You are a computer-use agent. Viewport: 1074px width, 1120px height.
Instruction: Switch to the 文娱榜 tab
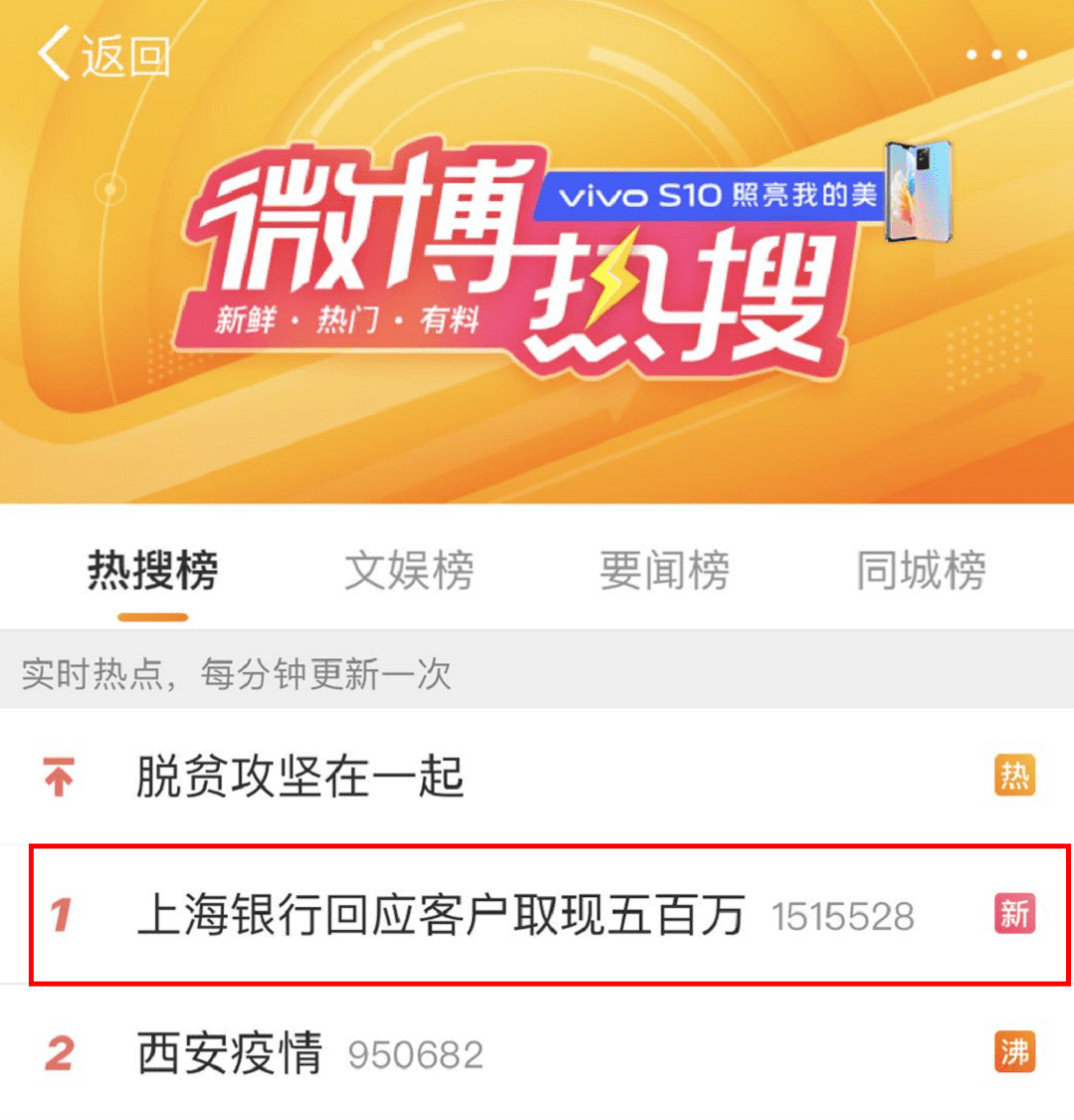coord(409,572)
